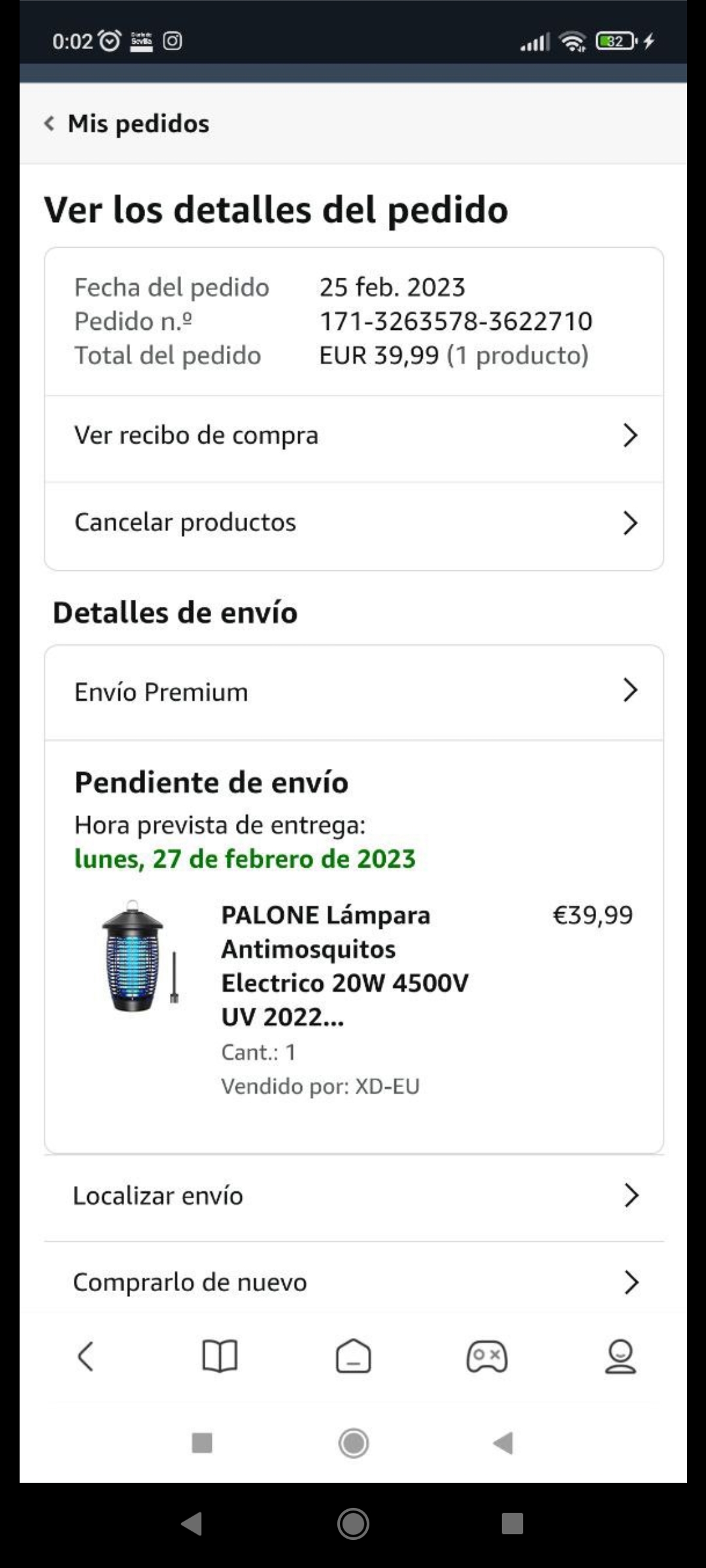The width and height of the screenshot is (706, 1568).
Task: Tap the system back button
Action: [x=192, y=1524]
